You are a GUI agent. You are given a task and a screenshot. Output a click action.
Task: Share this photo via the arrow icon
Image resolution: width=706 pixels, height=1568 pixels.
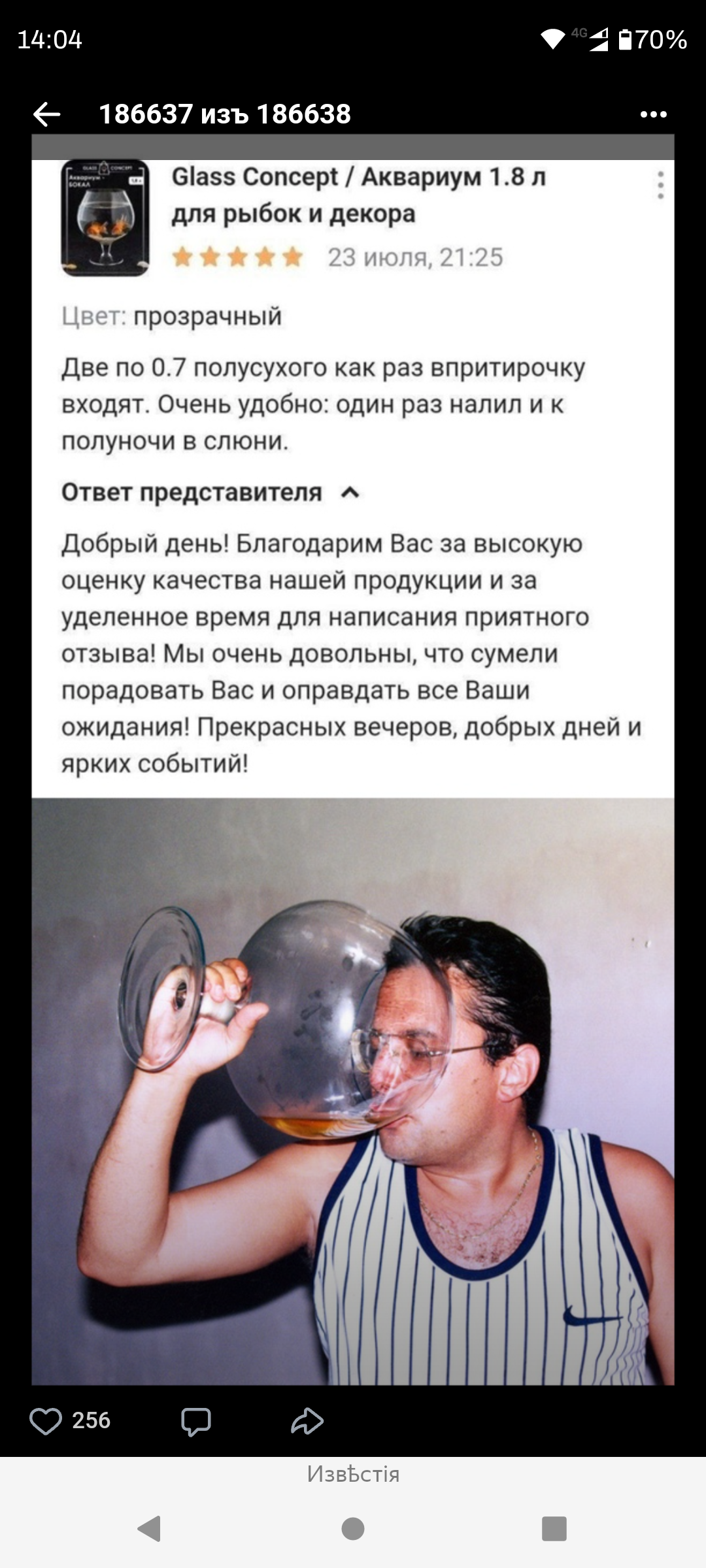tap(307, 1421)
